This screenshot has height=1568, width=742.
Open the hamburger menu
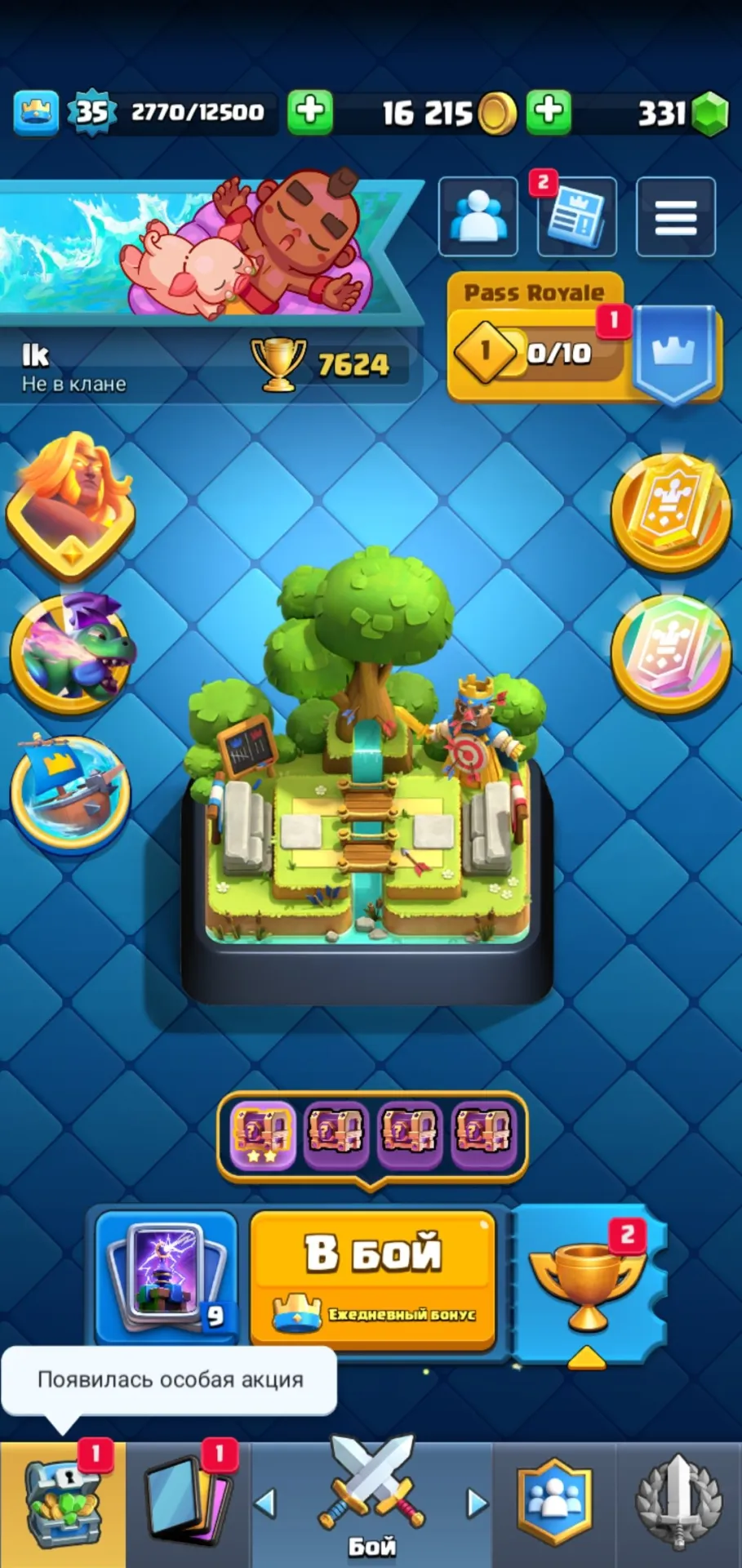(x=676, y=217)
